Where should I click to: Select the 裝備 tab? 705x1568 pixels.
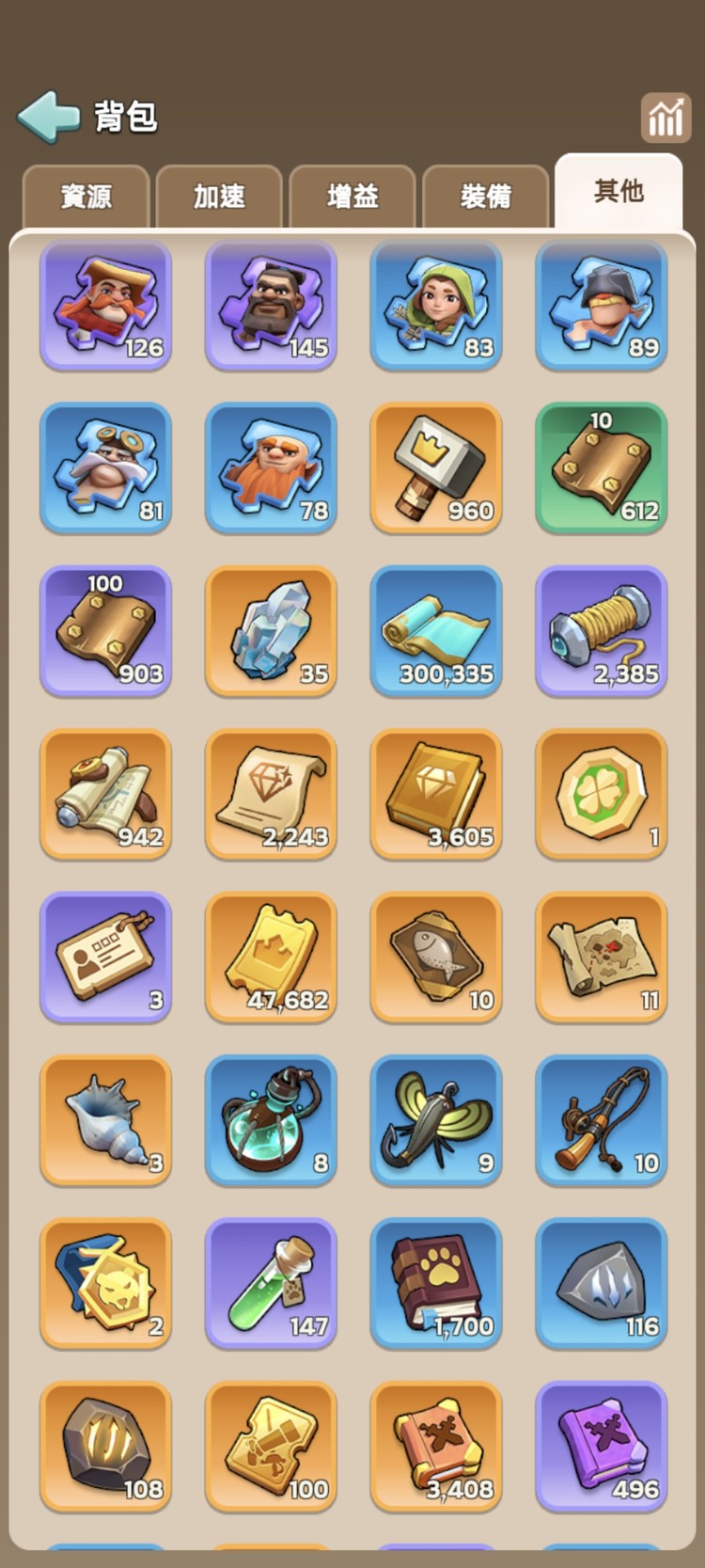click(486, 197)
